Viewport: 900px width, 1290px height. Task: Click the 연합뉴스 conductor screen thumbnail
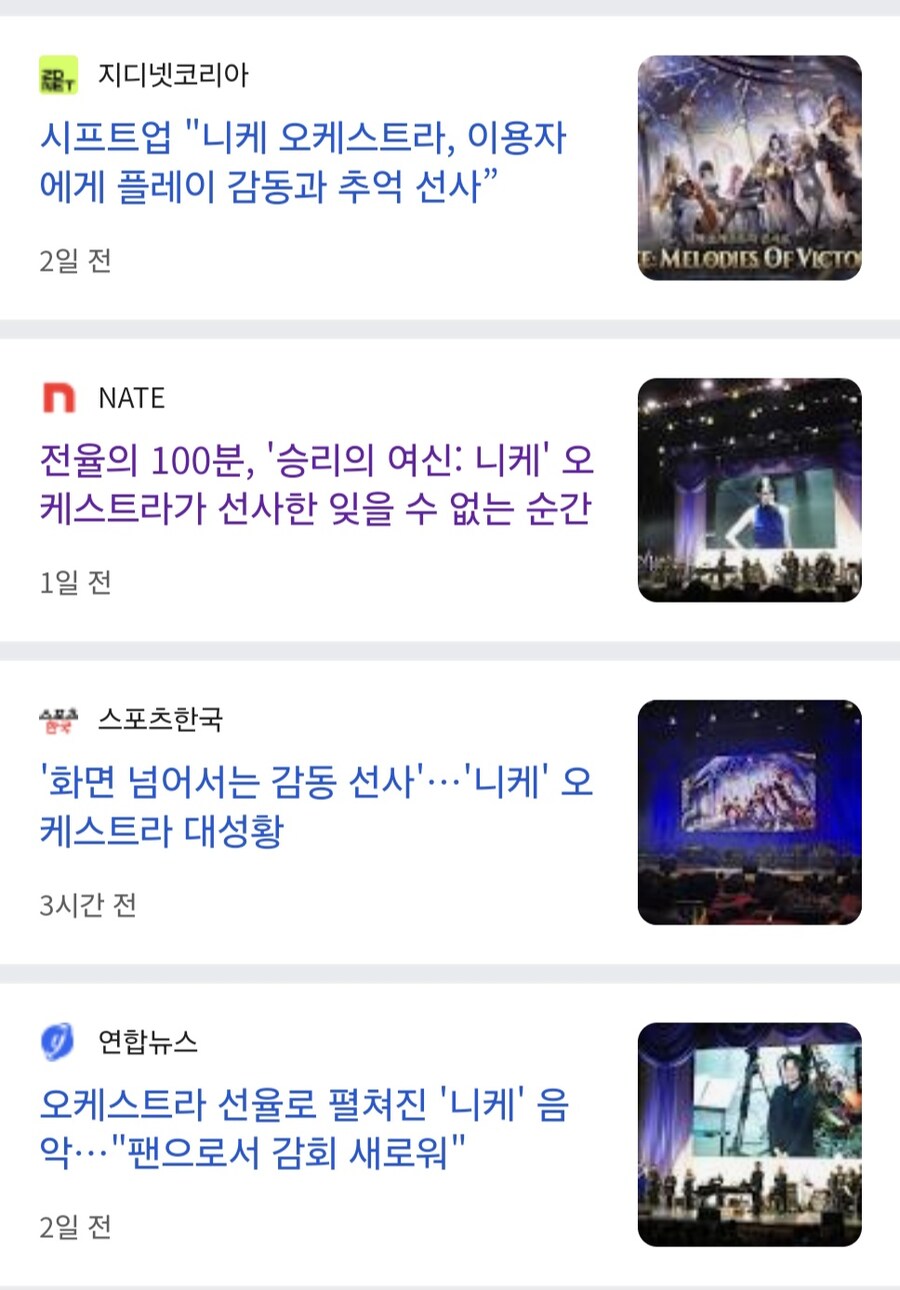749,1135
